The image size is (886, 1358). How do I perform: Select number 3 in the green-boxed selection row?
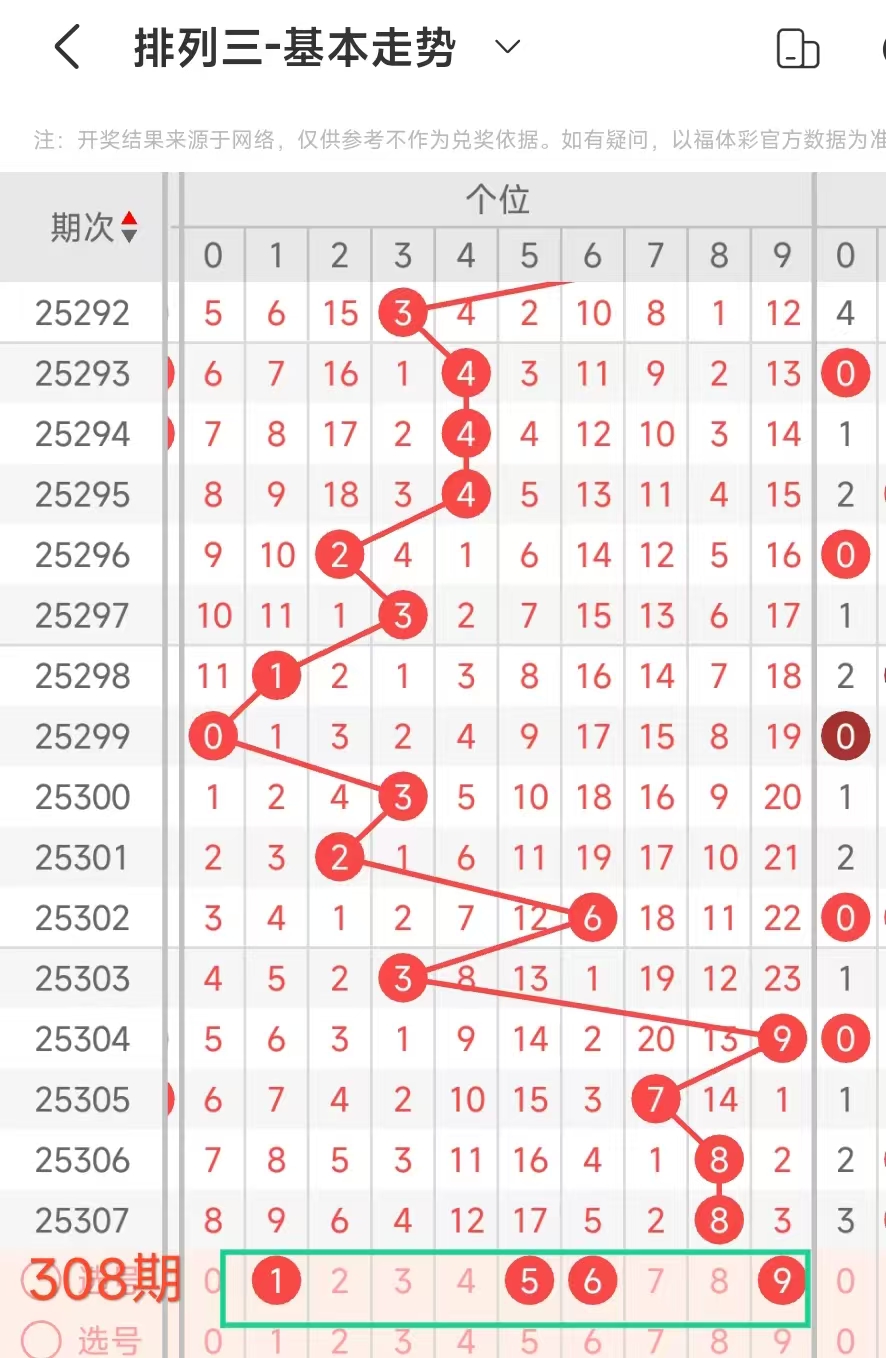click(x=402, y=1281)
